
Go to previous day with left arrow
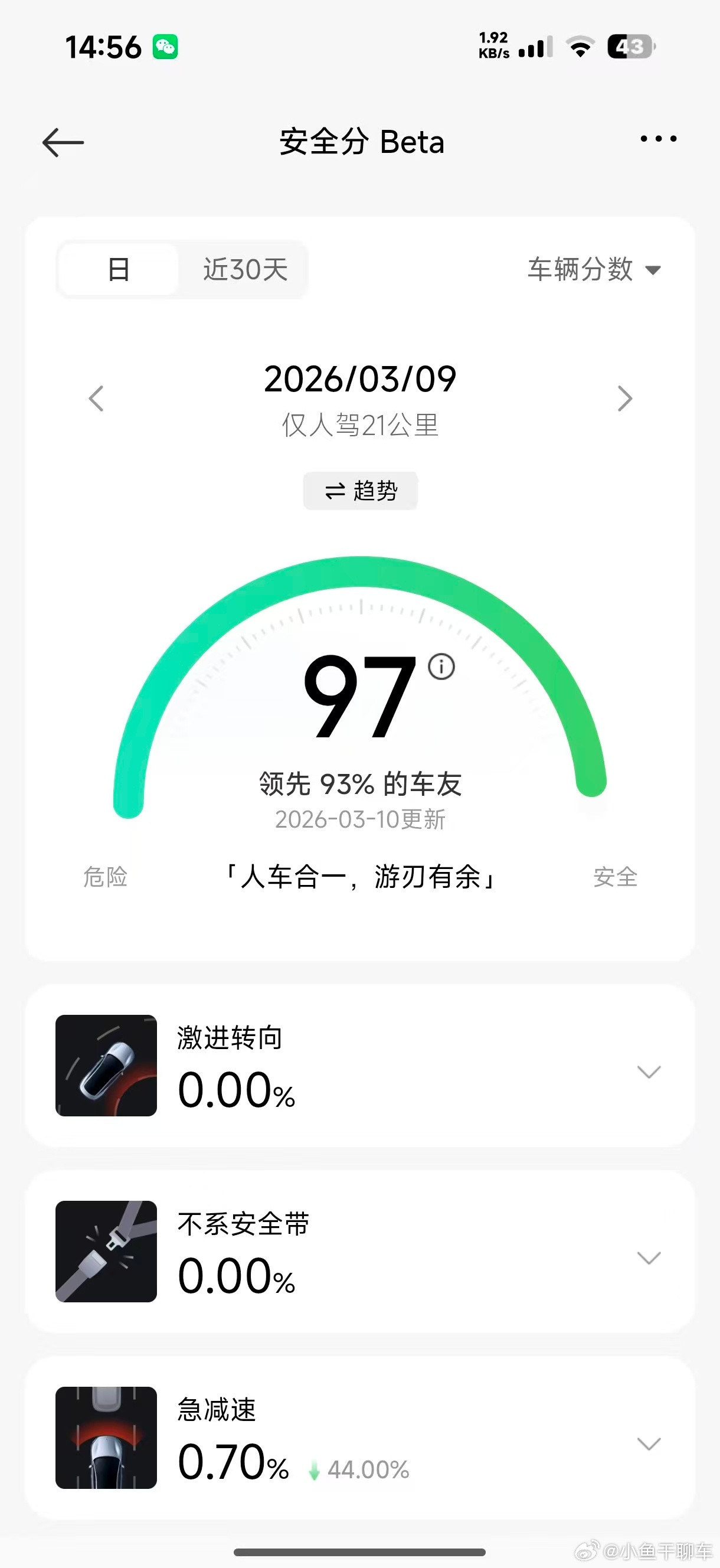point(96,398)
